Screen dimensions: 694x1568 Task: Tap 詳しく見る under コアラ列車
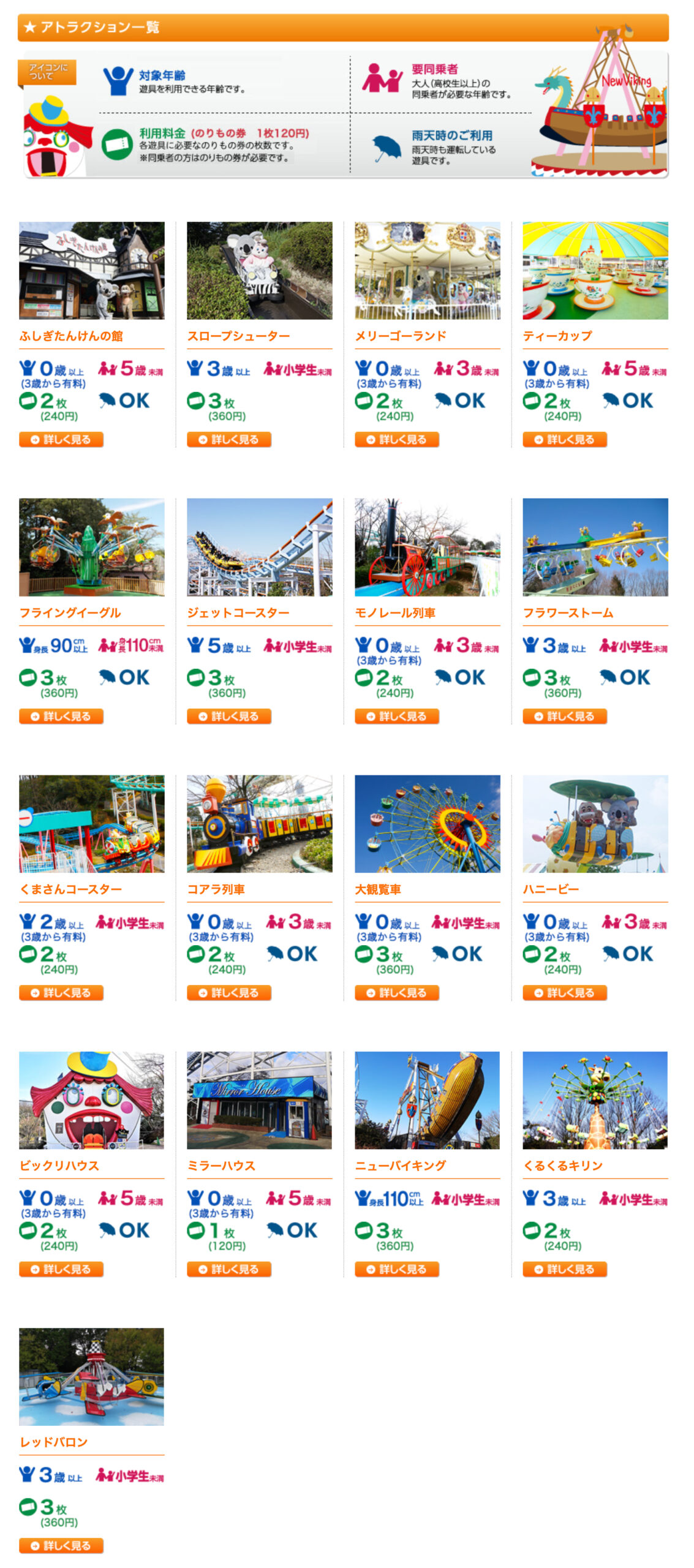(x=228, y=992)
